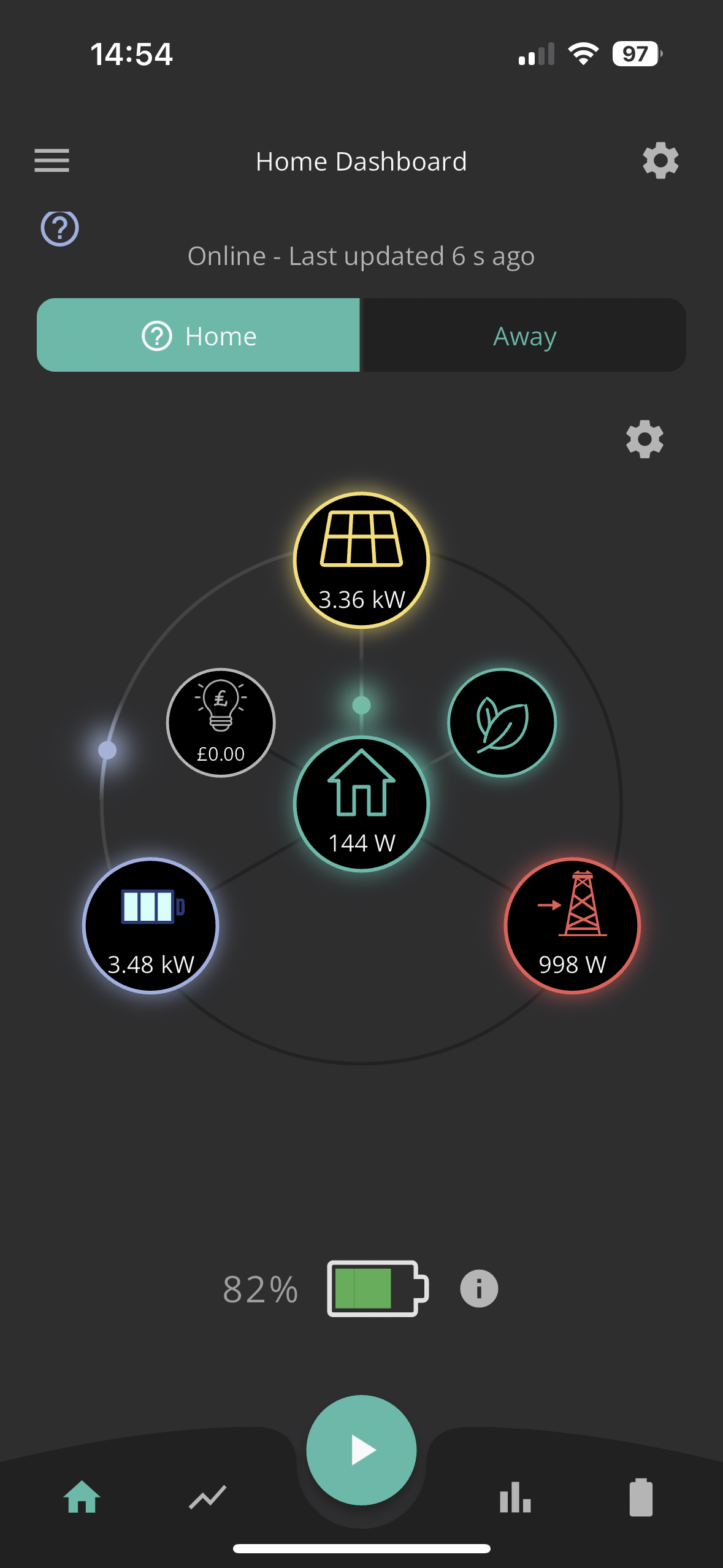
Task: Tap the grid pylon 998 W node
Action: click(572, 925)
